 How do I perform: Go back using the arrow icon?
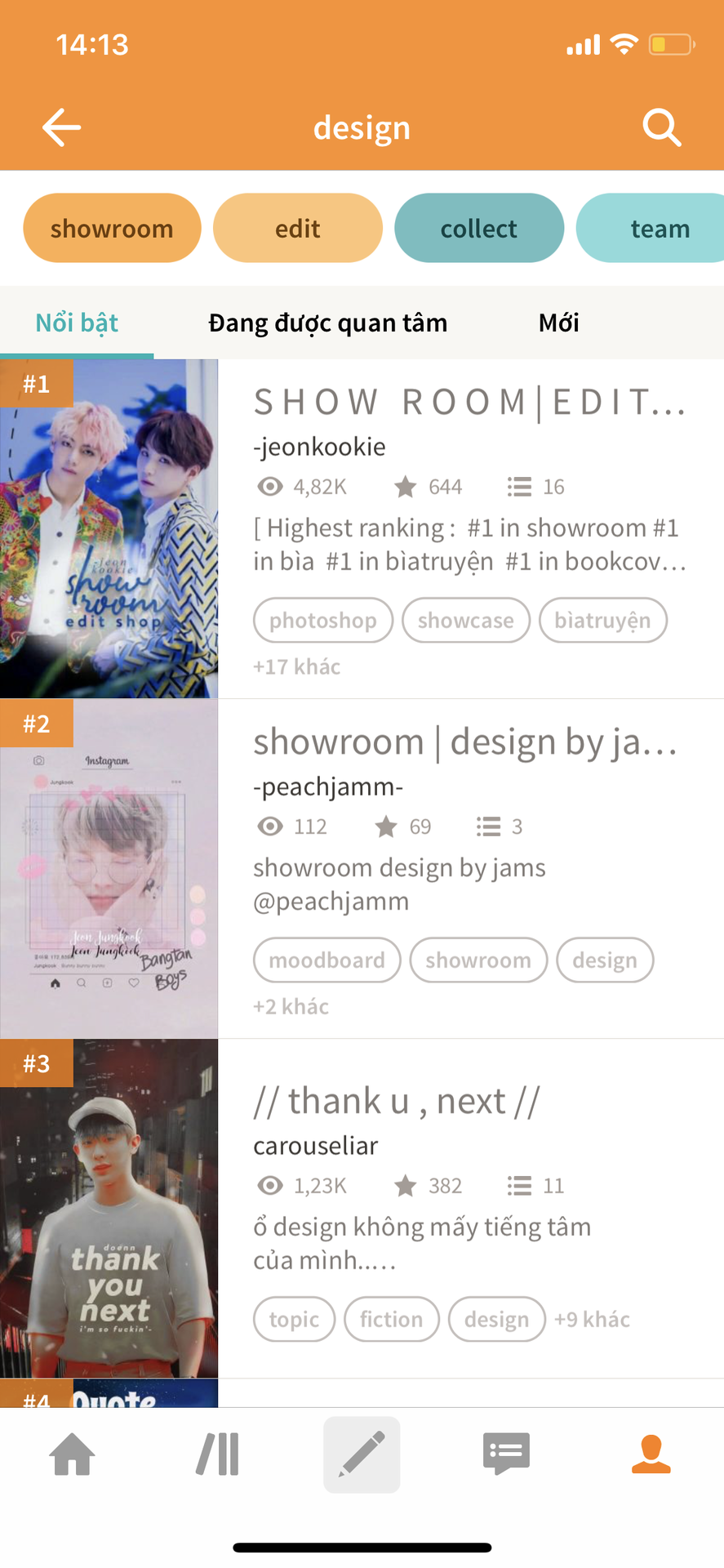coord(61,128)
